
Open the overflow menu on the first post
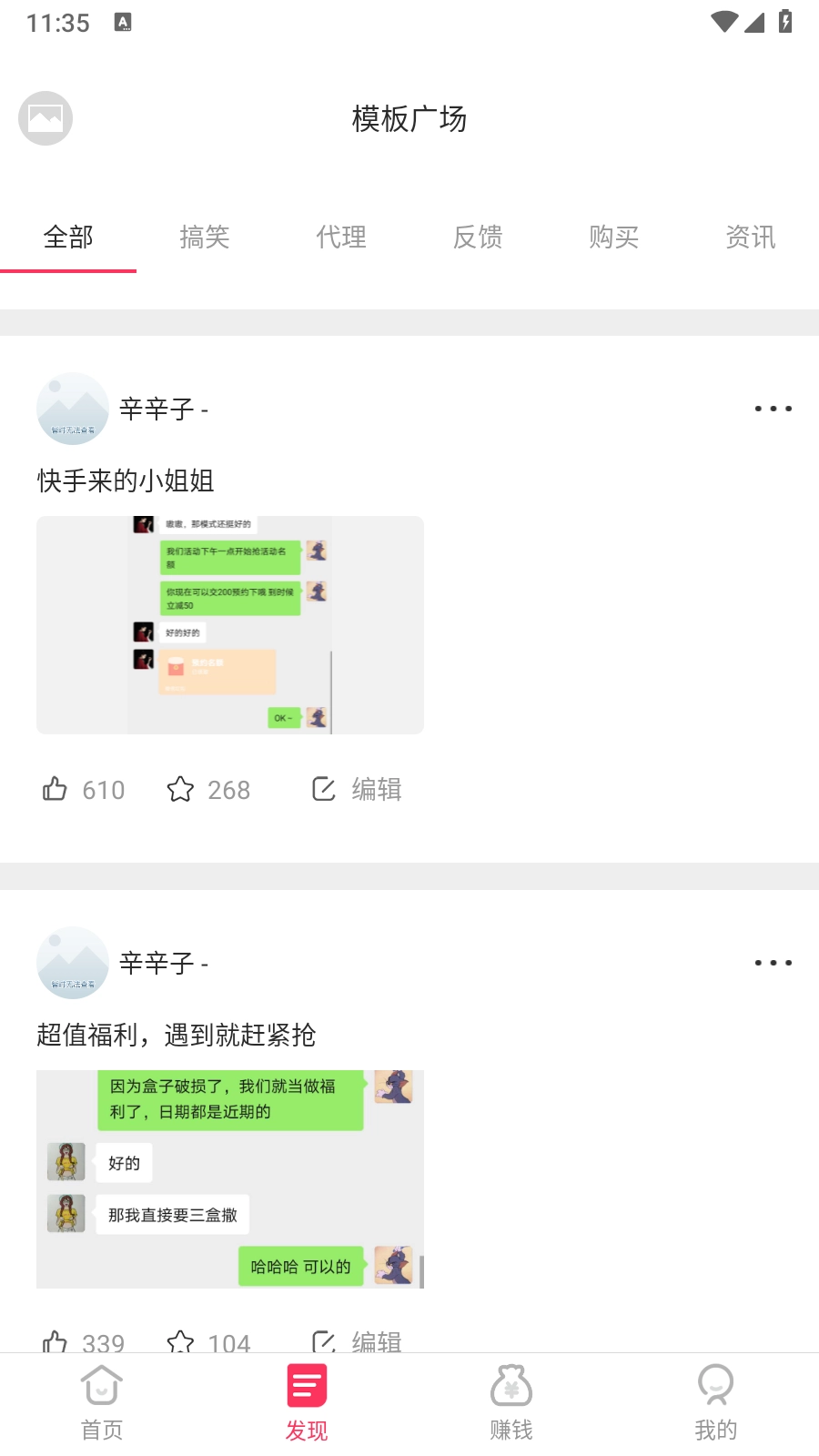coord(772,409)
